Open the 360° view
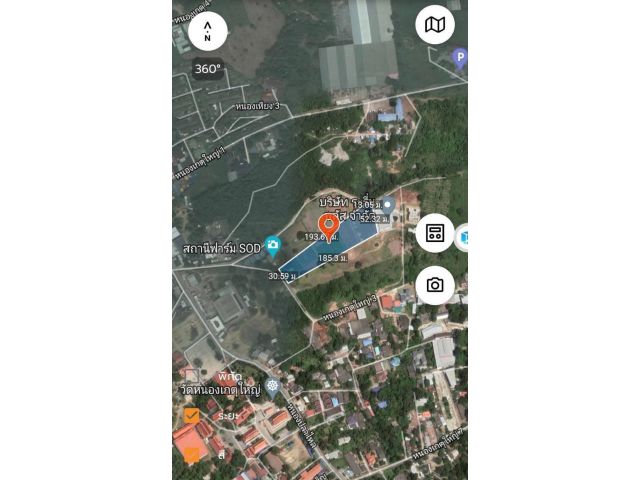The height and width of the screenshot is (480, 640). 208,69
